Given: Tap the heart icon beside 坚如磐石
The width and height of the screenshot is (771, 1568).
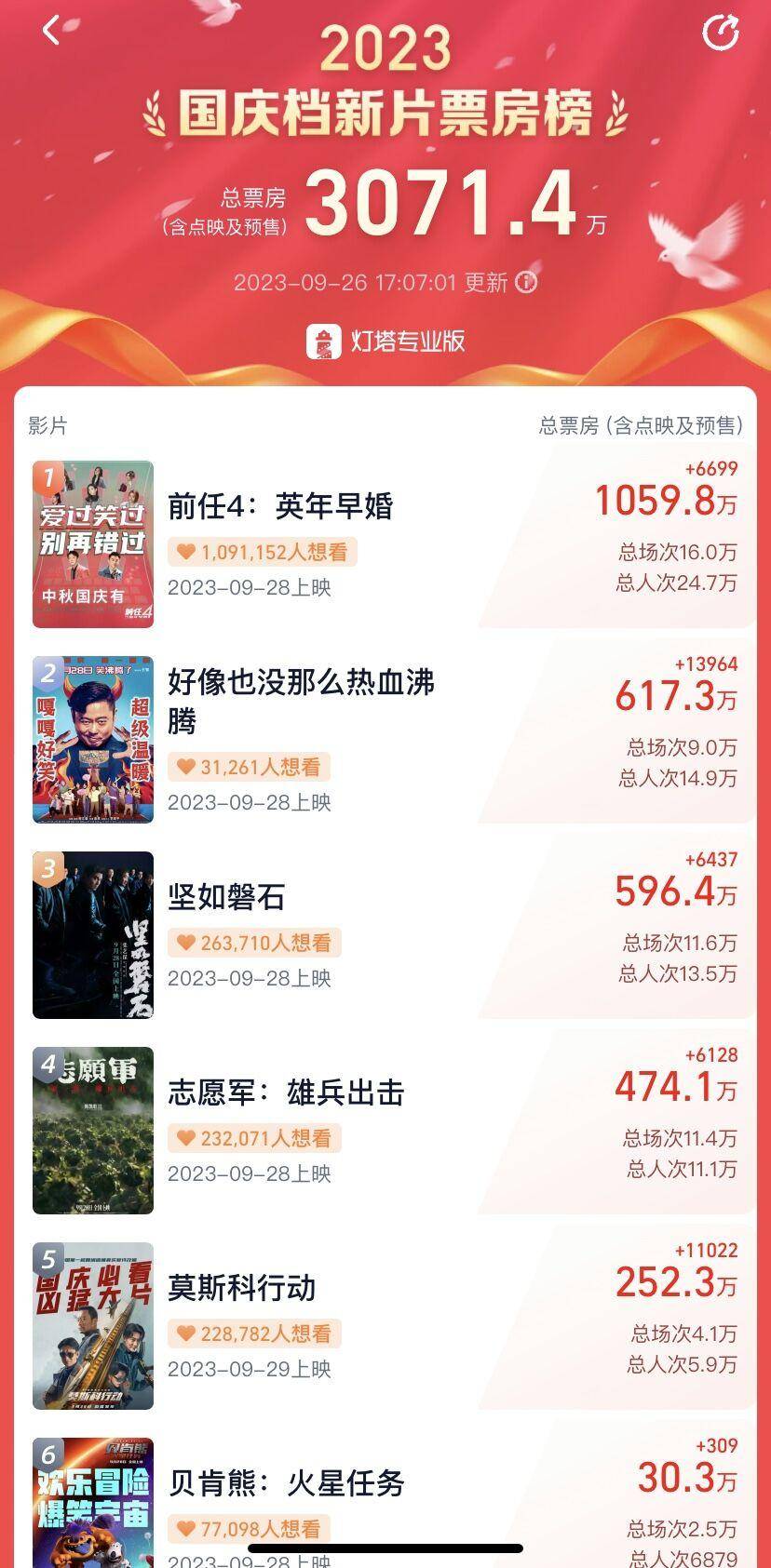Looking at the screenshot, I should coord(187,943).
